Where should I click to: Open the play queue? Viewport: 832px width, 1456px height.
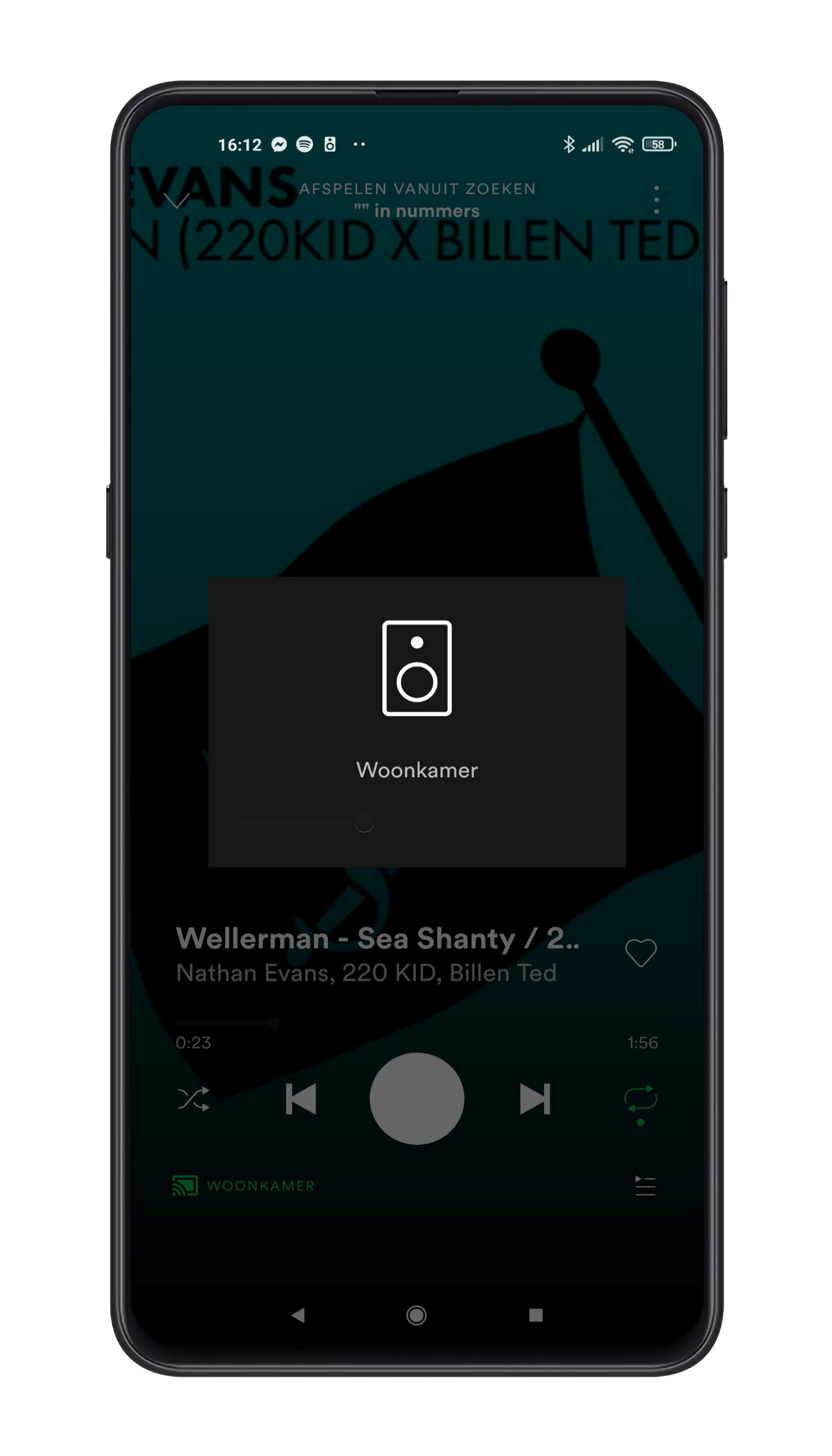pos(645,1186)
